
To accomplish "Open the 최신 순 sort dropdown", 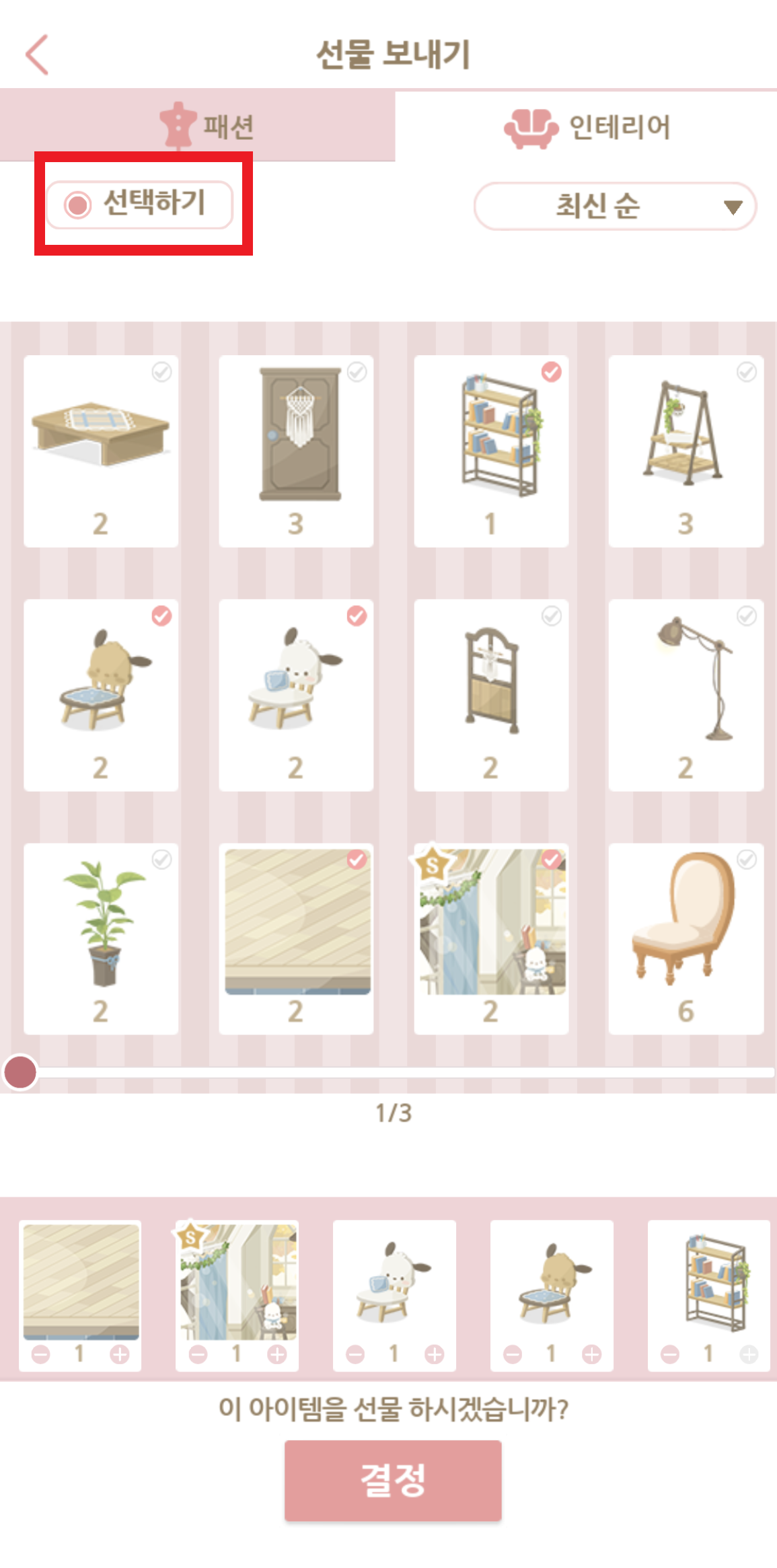I will tap(615, 206).
